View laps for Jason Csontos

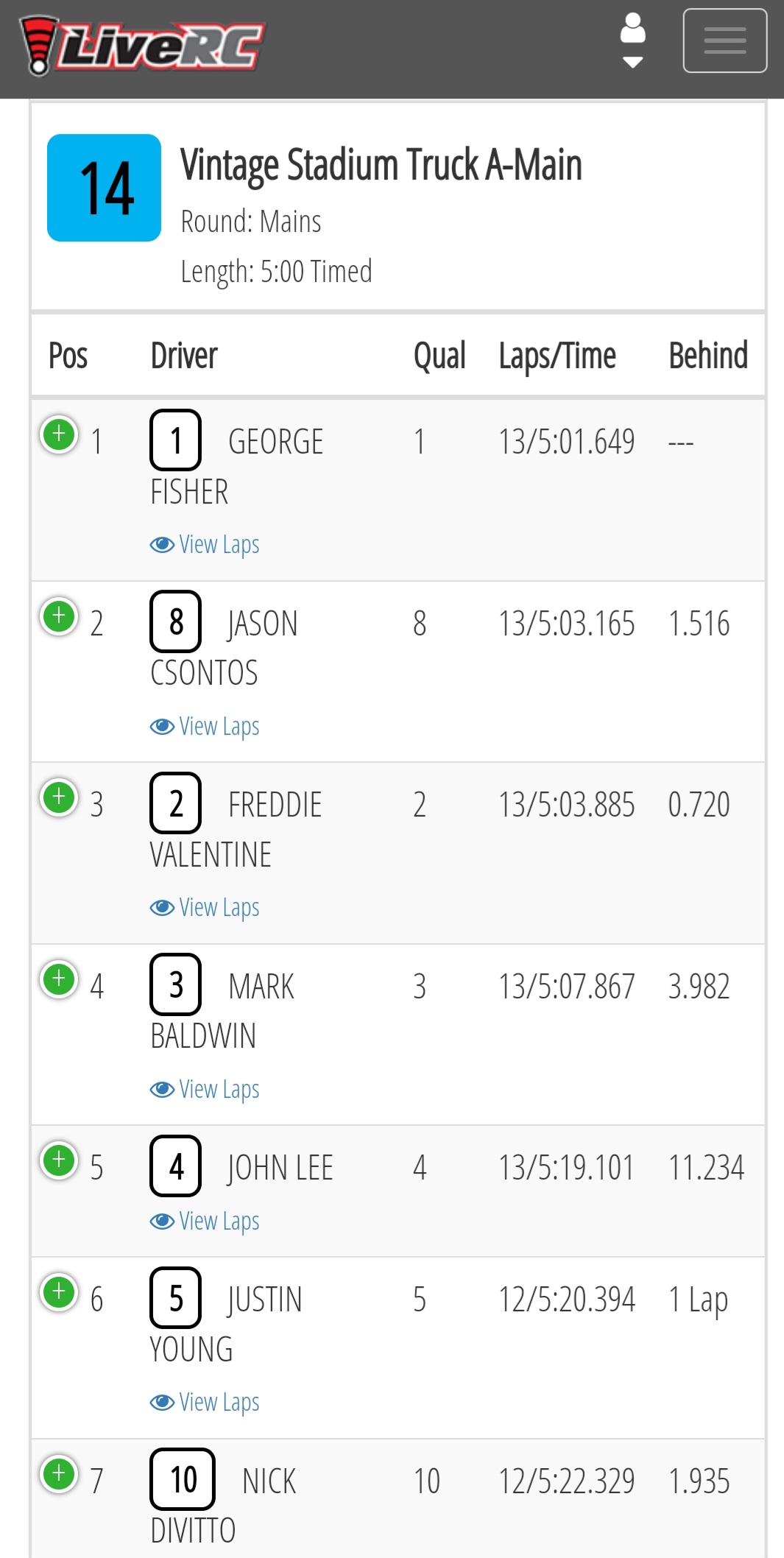[x=205, y=727]
